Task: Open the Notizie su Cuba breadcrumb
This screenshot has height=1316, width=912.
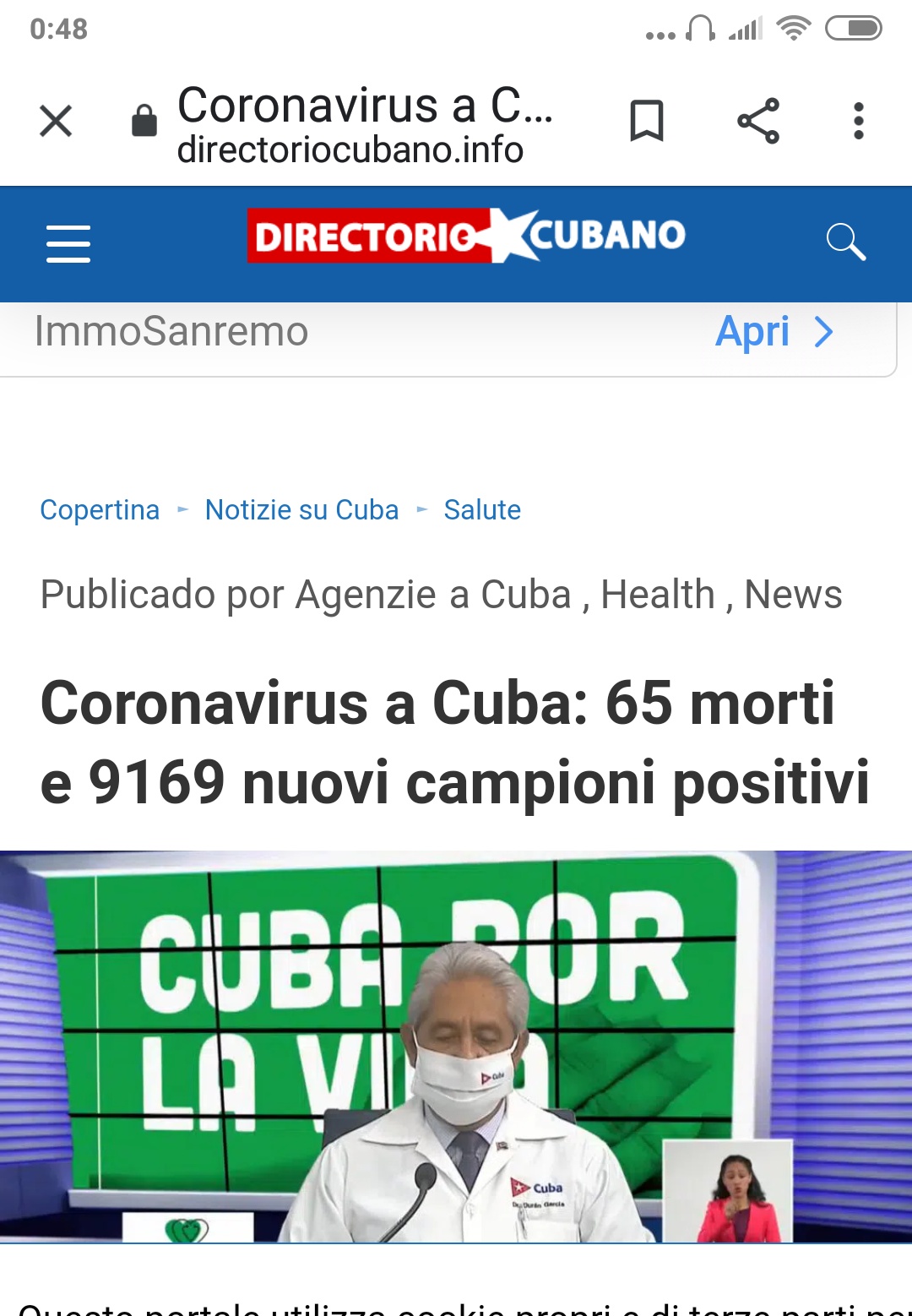Action: point(301,510)
